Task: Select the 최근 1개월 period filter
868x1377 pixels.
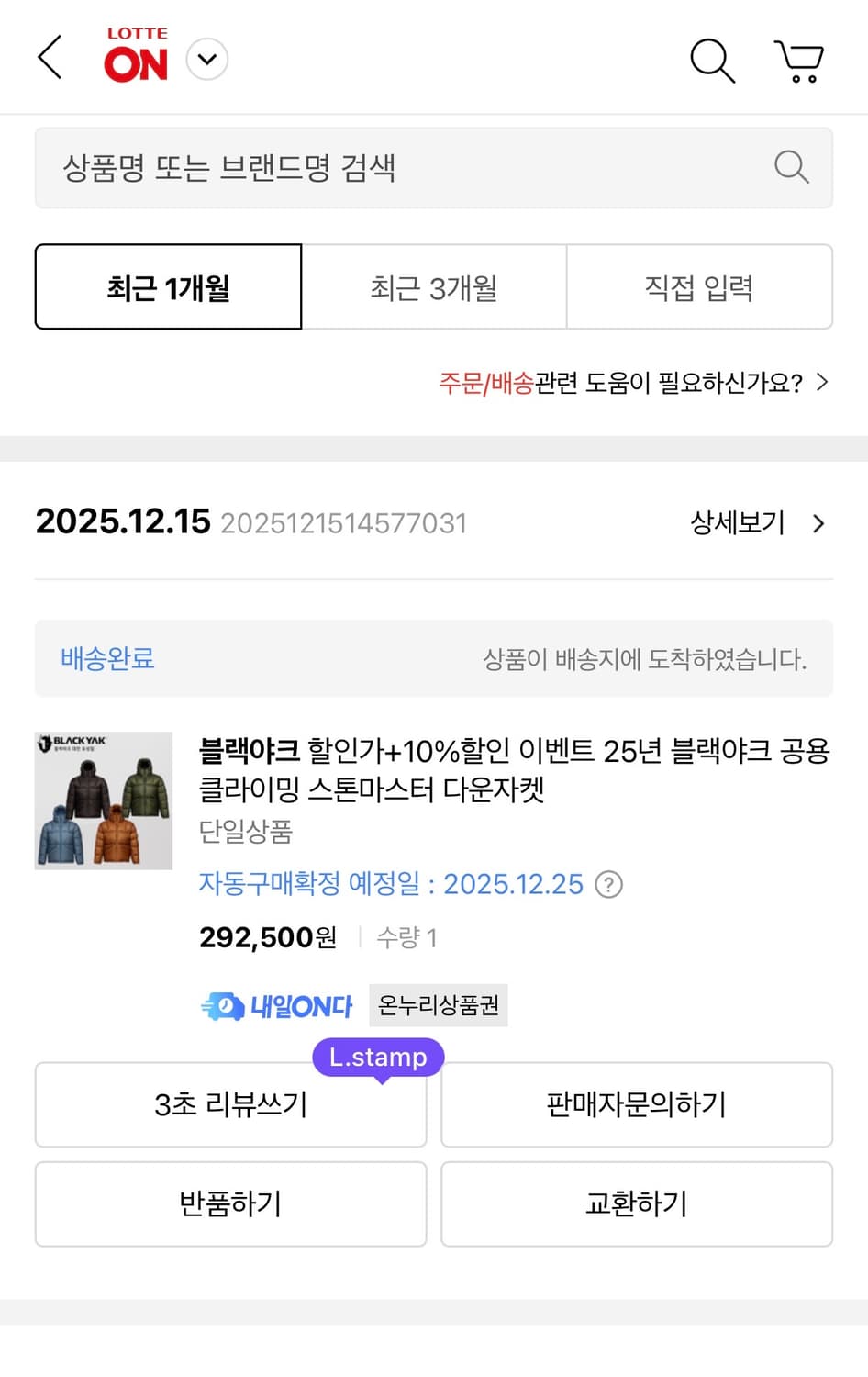Action: click(168, 286)
